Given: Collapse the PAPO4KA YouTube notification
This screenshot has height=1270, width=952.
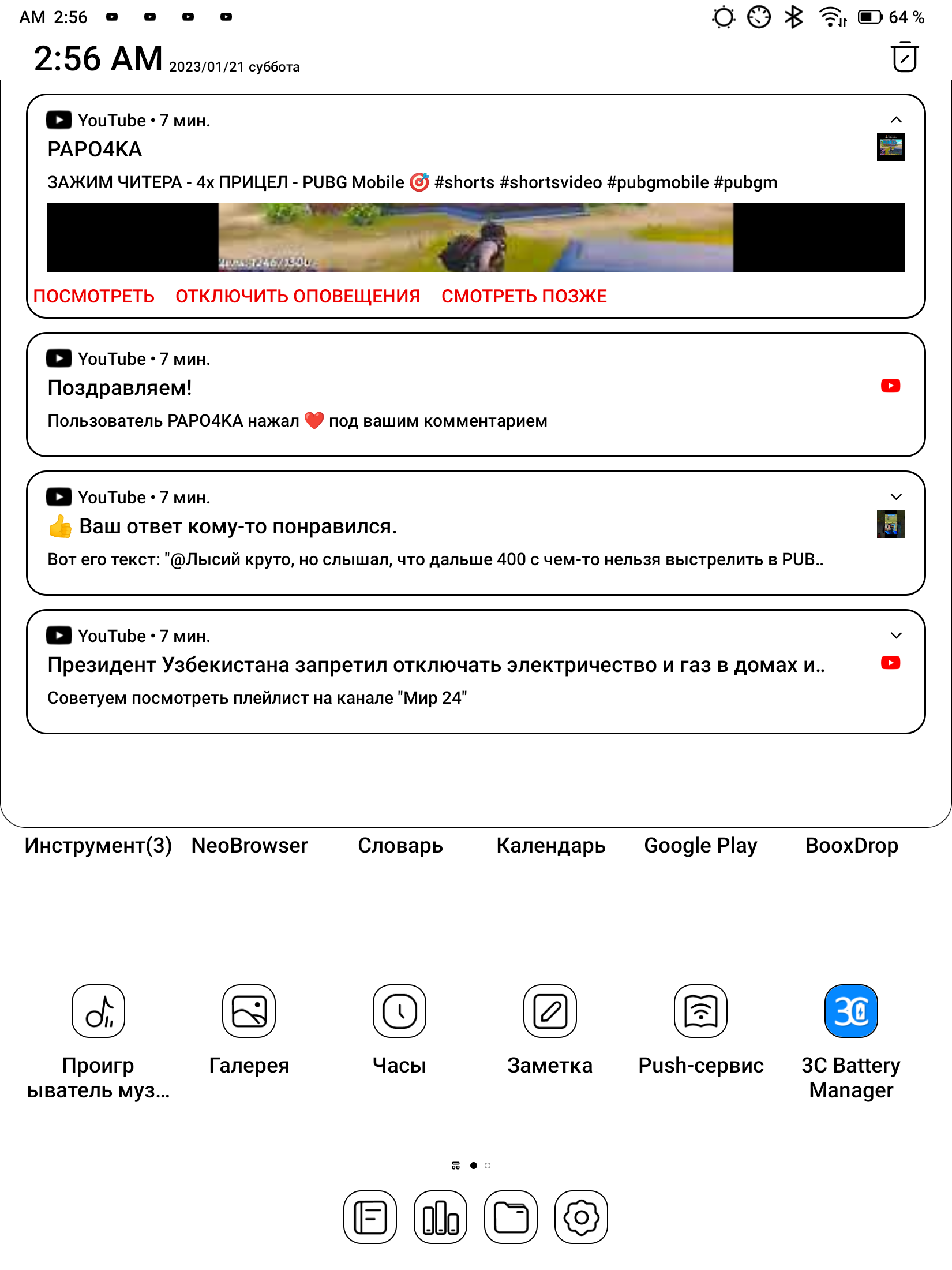Looking at the screenshot, I should [895, 120].
